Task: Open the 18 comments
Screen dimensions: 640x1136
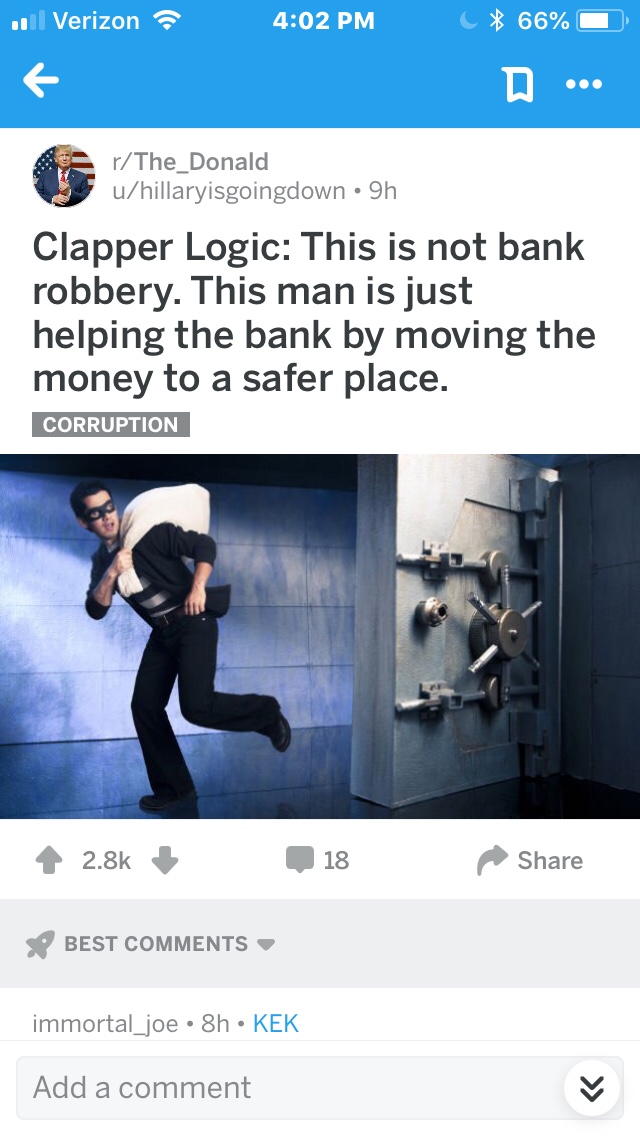Action: click(317, 860)
